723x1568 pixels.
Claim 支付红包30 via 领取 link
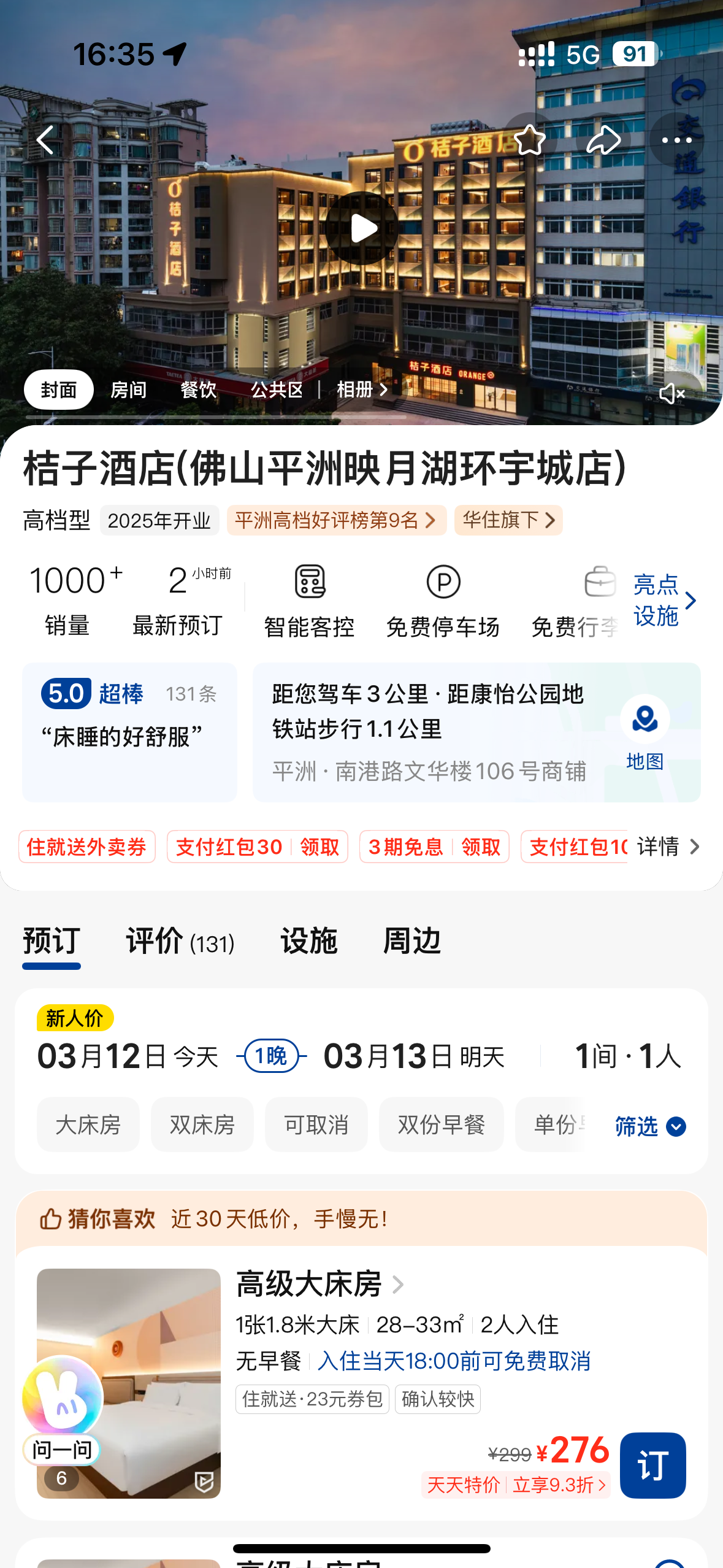point(319,846)
